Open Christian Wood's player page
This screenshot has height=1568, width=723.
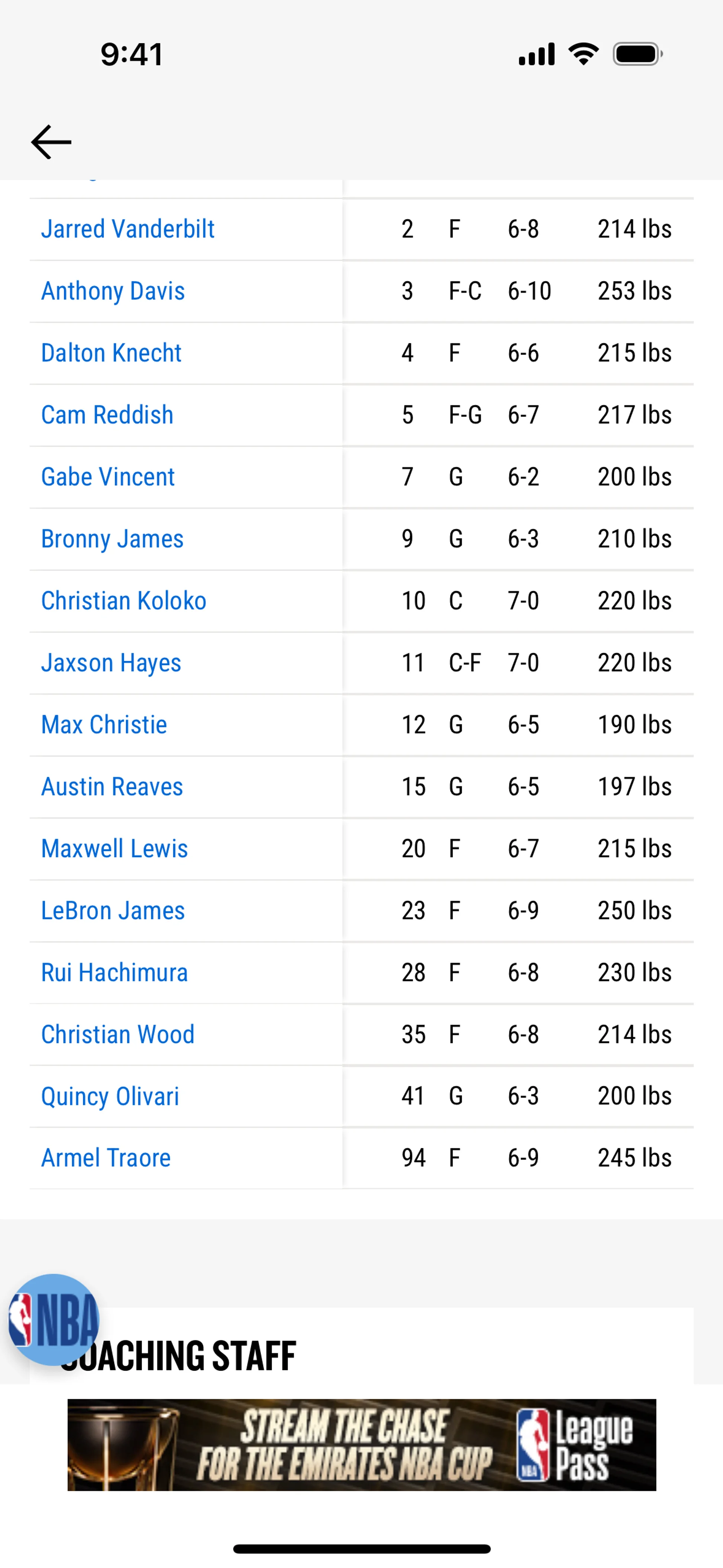(117, 1035)
